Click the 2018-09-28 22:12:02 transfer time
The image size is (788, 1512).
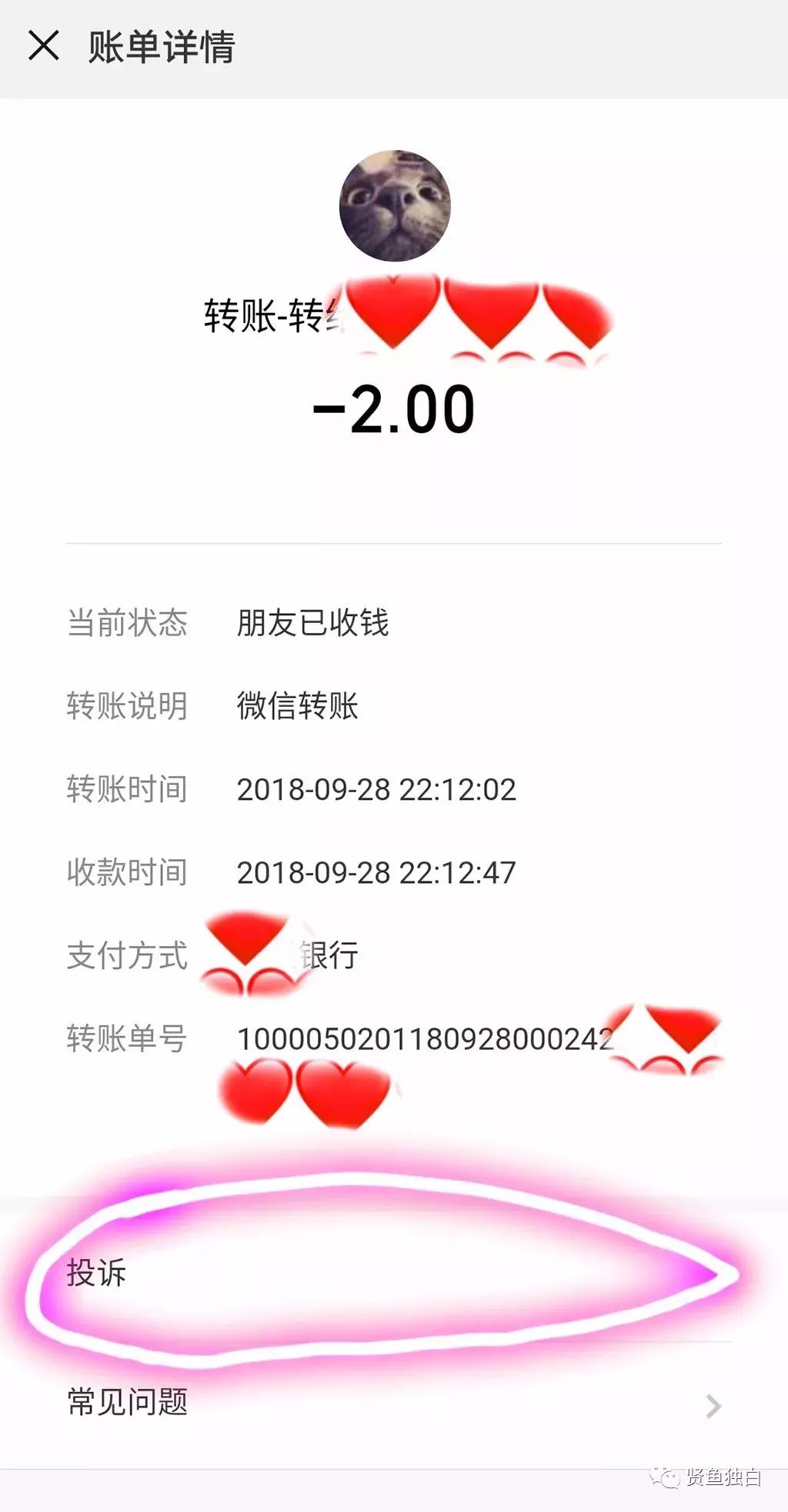click(379, 790)
